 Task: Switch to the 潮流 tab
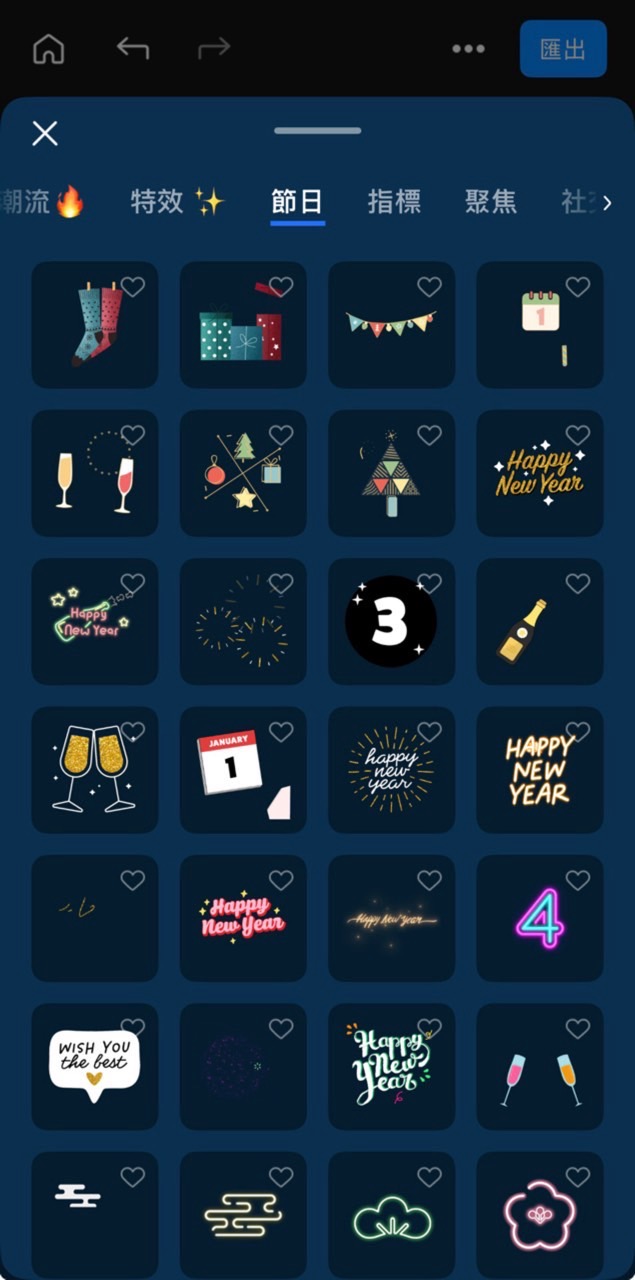(40, 202)
